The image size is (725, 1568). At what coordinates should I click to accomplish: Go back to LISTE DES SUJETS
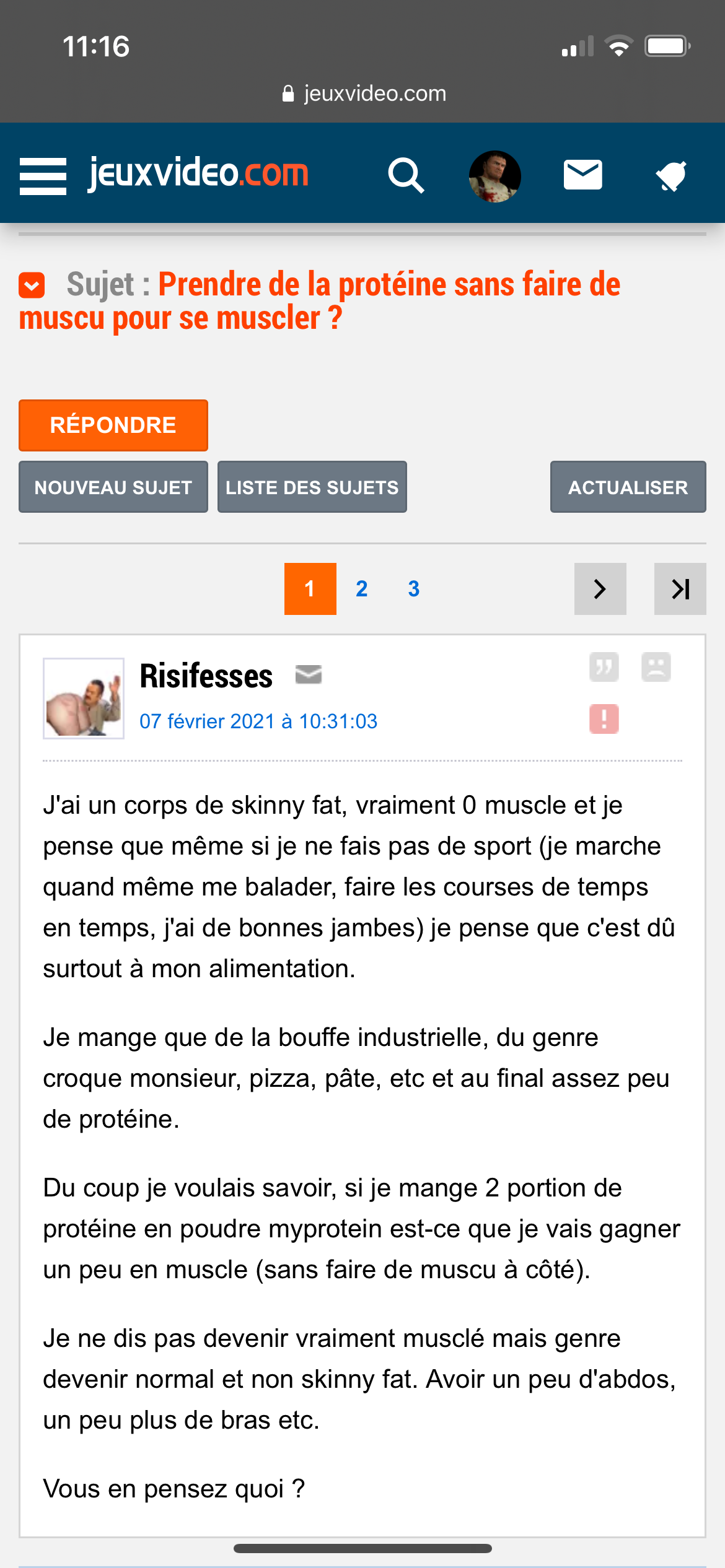tap(312, 487)
